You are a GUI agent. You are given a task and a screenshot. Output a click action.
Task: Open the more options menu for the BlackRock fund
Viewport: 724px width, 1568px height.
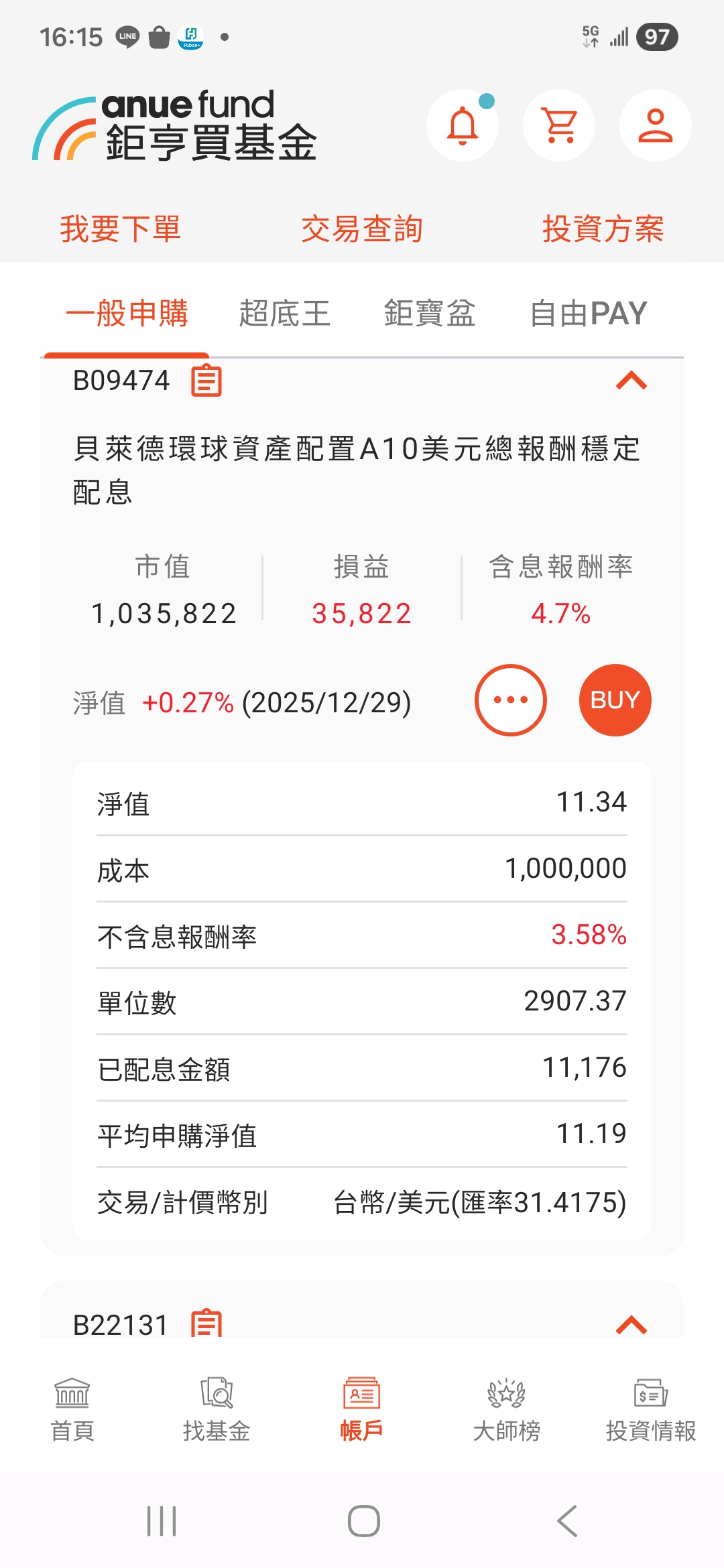pyautogui.click(x=511, y=700)
